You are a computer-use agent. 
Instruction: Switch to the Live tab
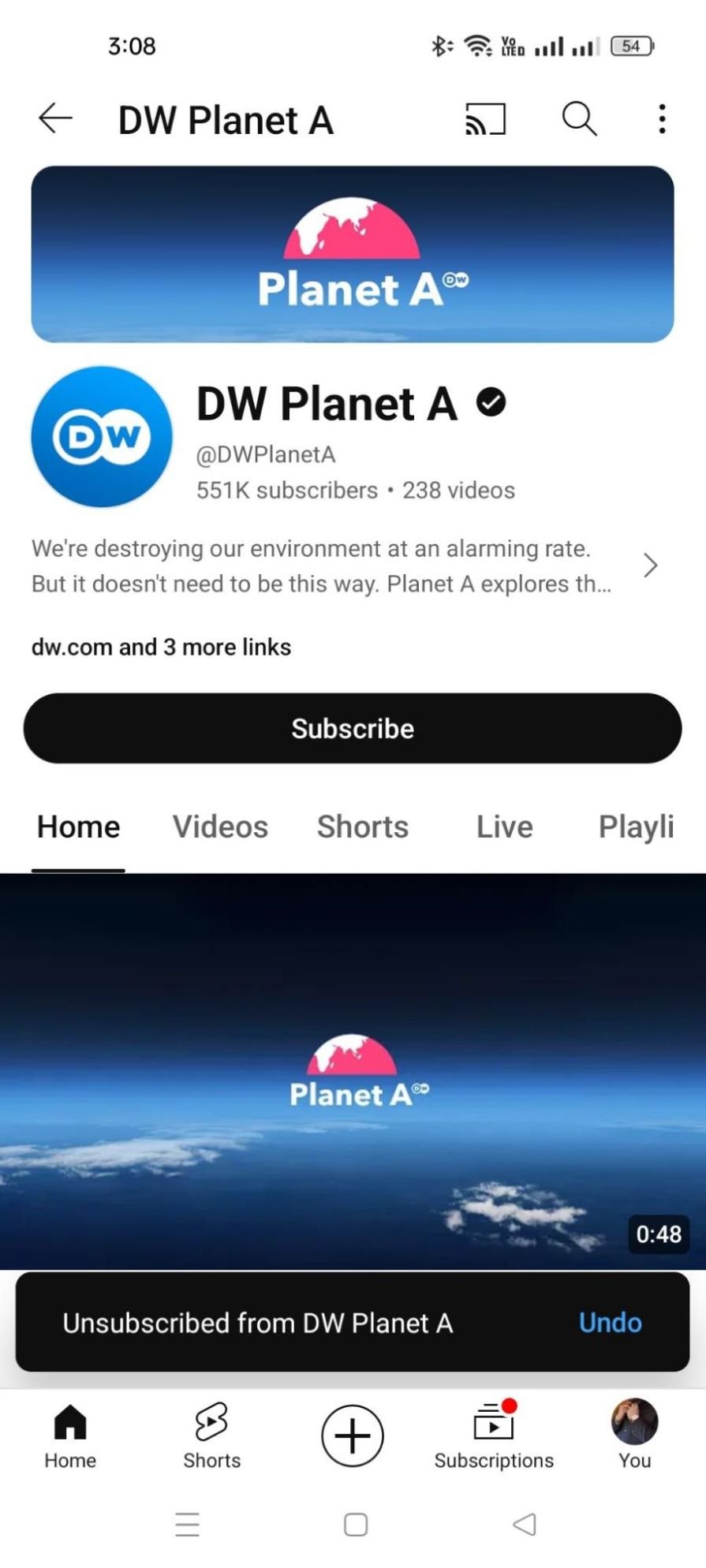tap(504, 827)
